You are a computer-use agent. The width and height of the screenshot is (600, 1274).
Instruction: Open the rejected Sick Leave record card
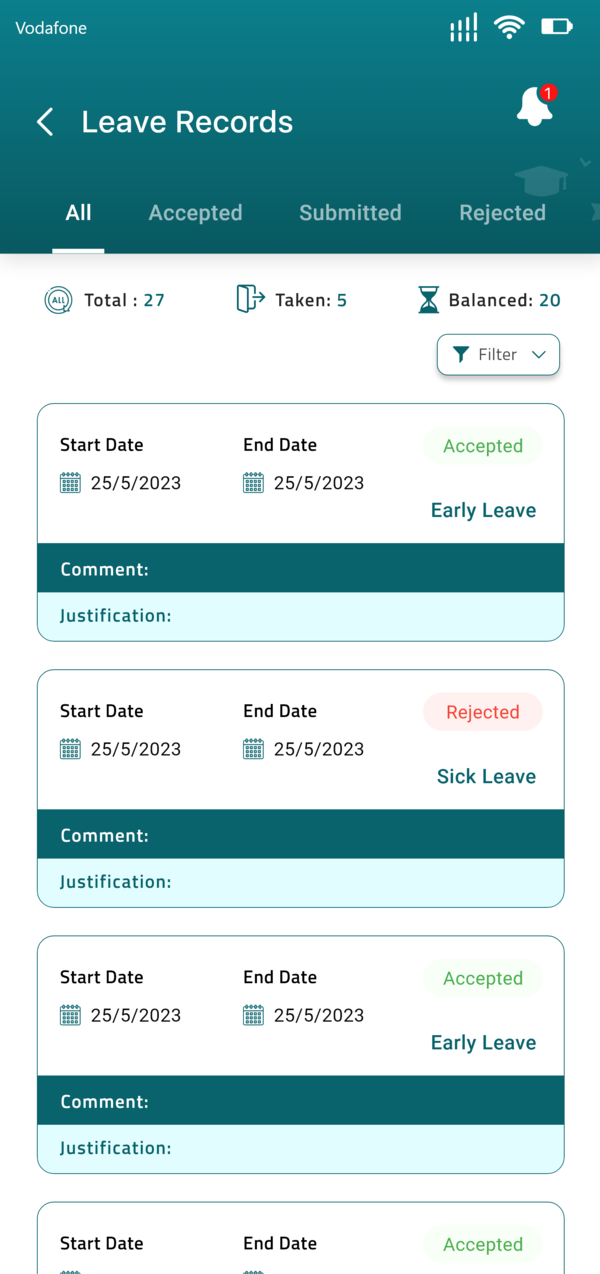301,789
